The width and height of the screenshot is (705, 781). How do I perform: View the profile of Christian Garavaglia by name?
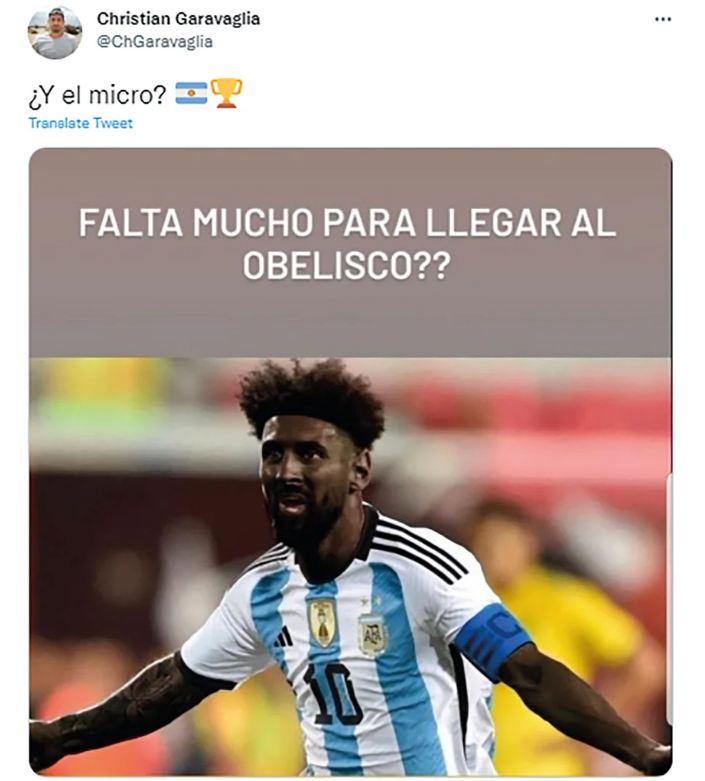pos(178,19)
